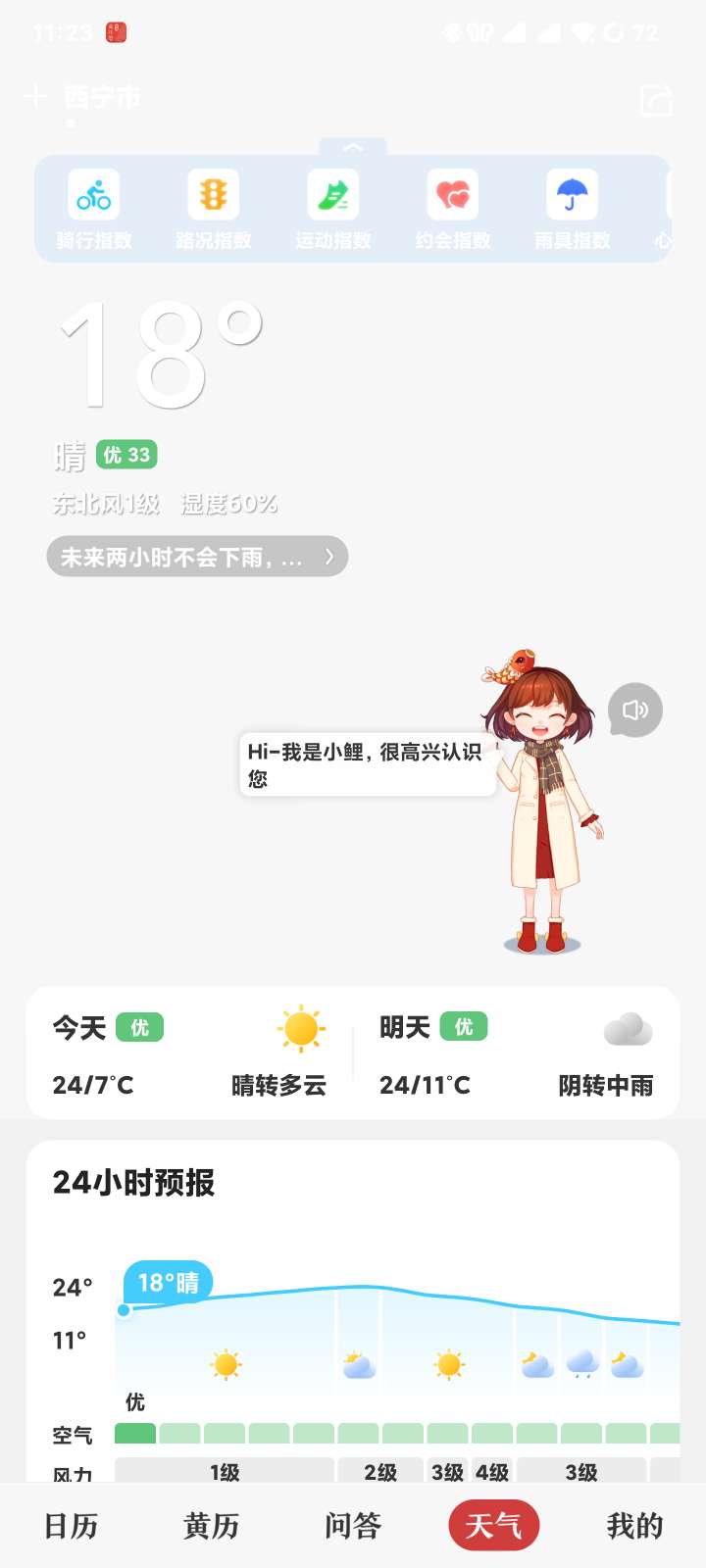Open 雨具指数 umbrella index
The height and width of the screenshot is (1568, 706).
coord(573,208)
